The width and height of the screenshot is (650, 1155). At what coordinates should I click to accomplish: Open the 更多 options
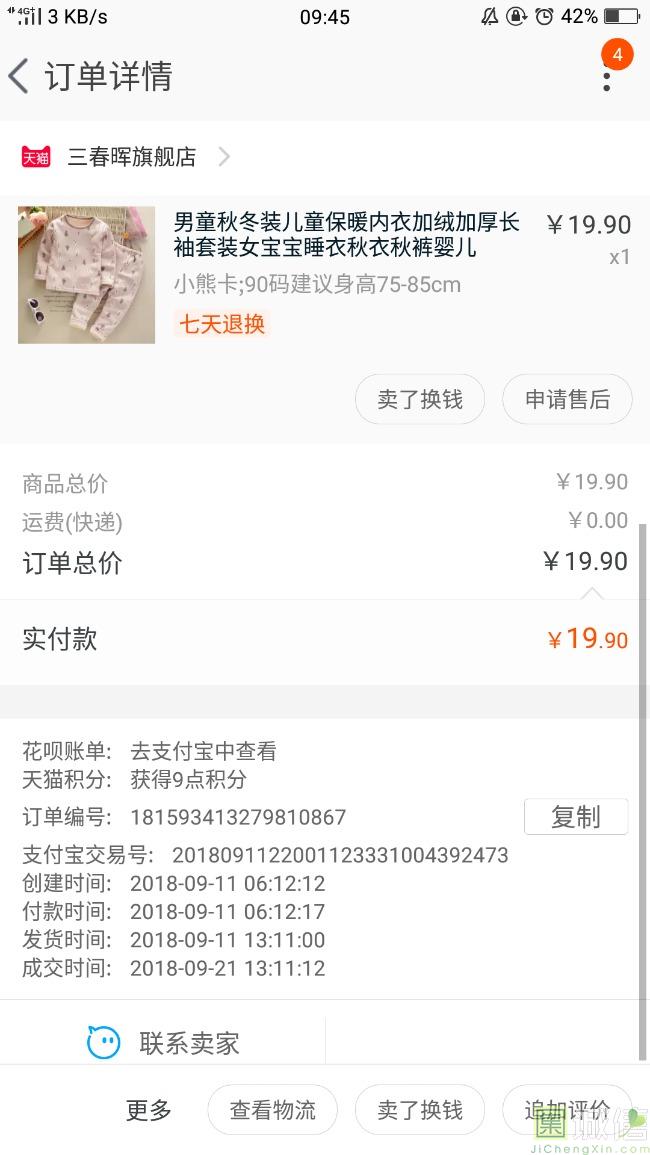click(x=149, y=1110)
